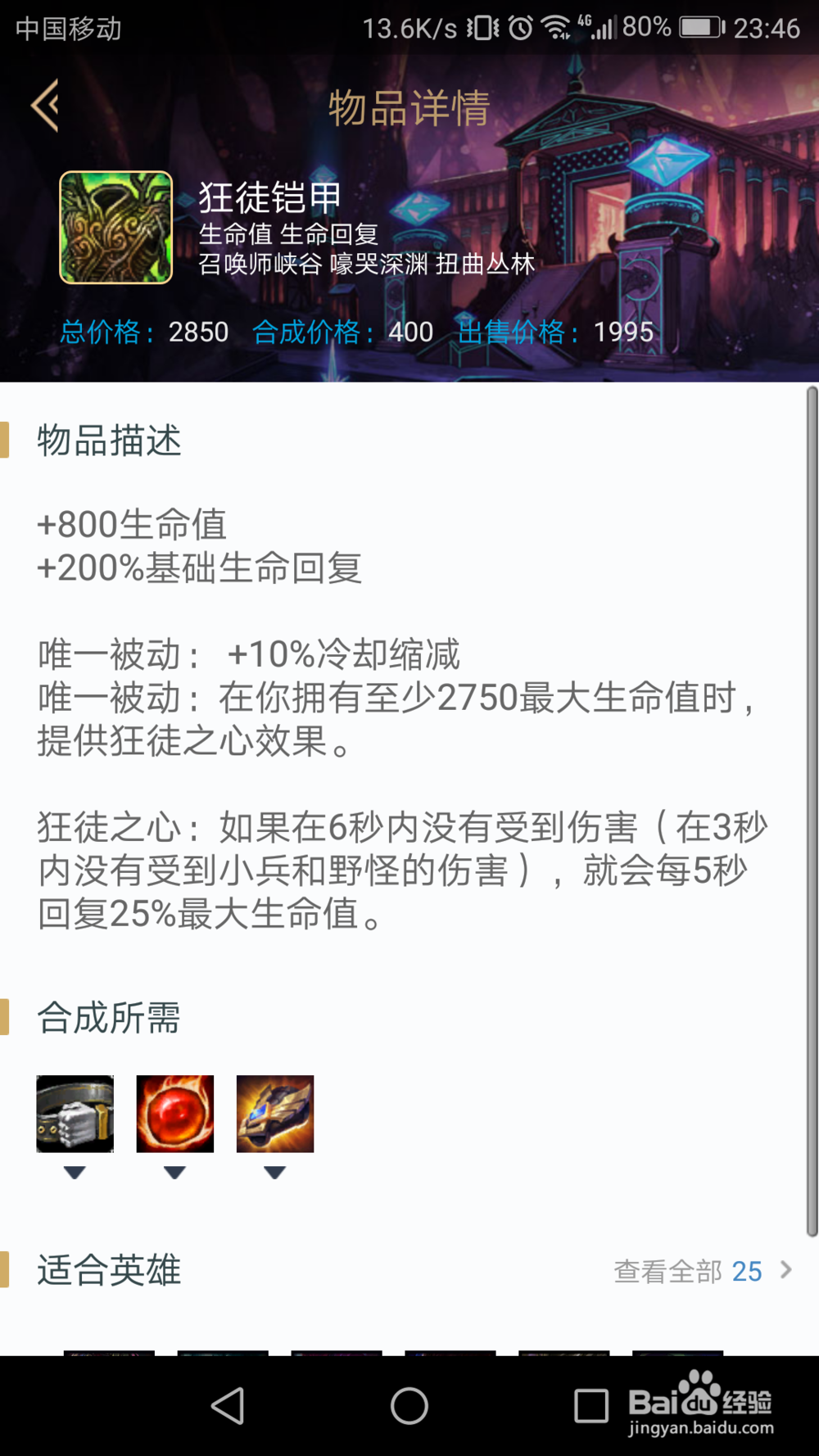Image resolution: width=819 pixels, height=1456 pixels.
Task: Tap the 总价格 2850 price label
Action: (143, 332)
